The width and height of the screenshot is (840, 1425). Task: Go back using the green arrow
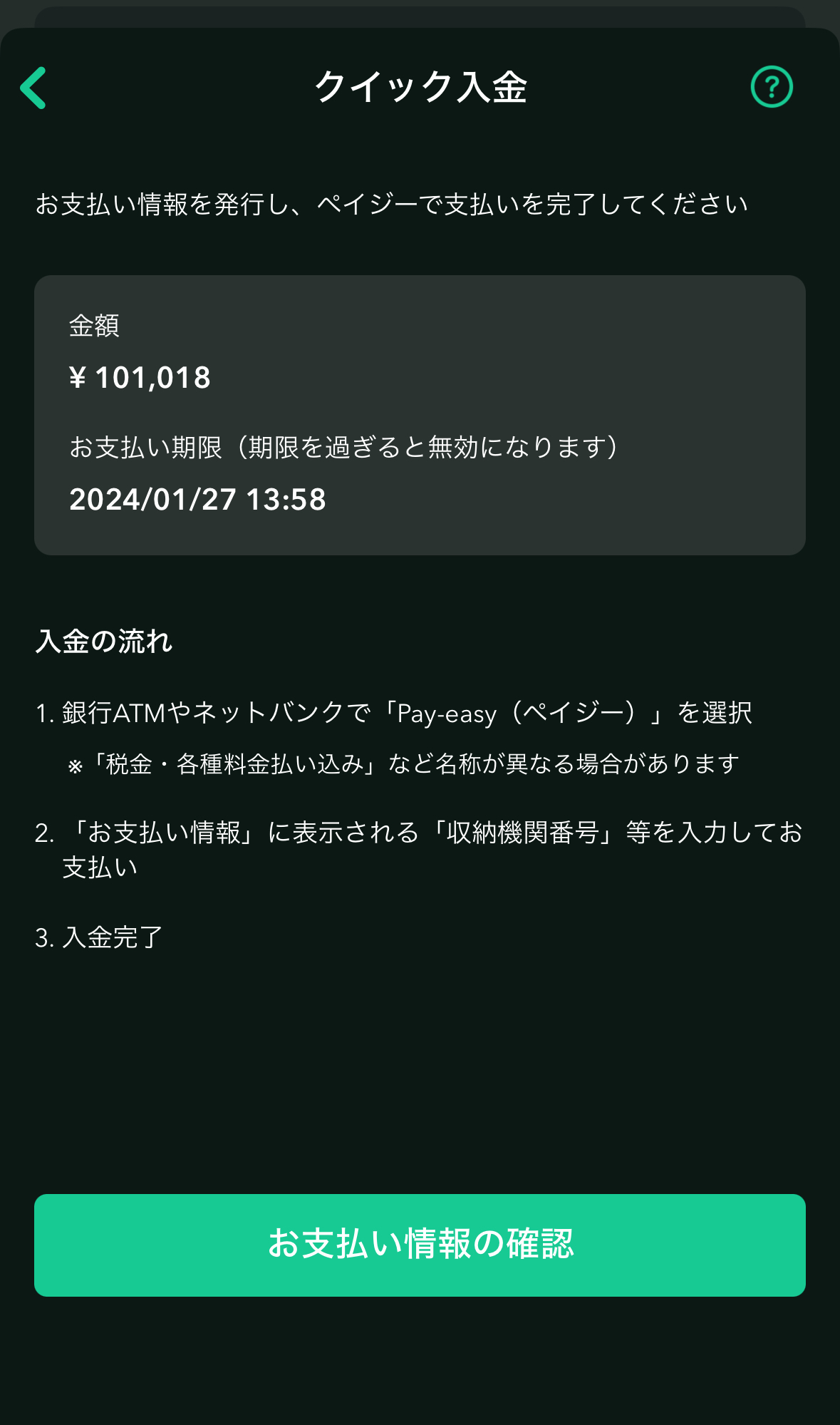33,88
